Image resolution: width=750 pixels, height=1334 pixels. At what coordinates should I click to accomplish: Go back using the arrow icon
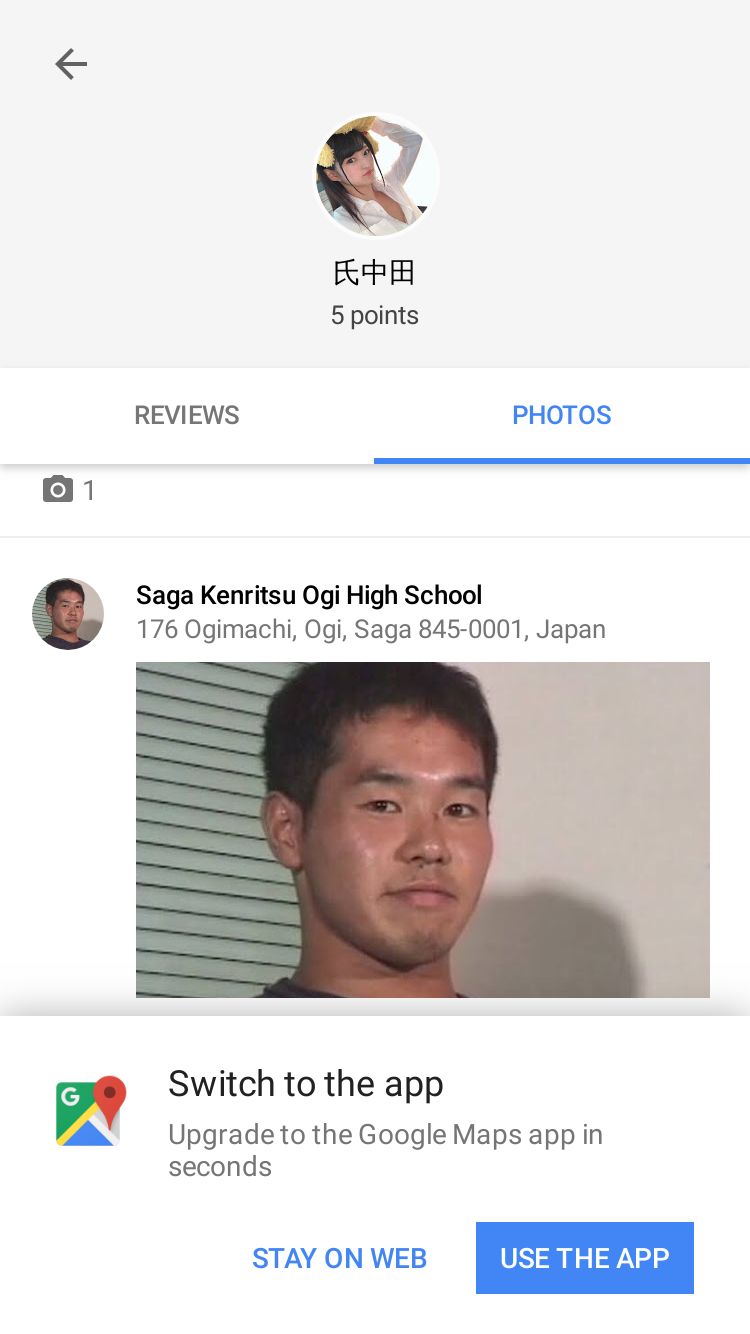tap(71, 65)
